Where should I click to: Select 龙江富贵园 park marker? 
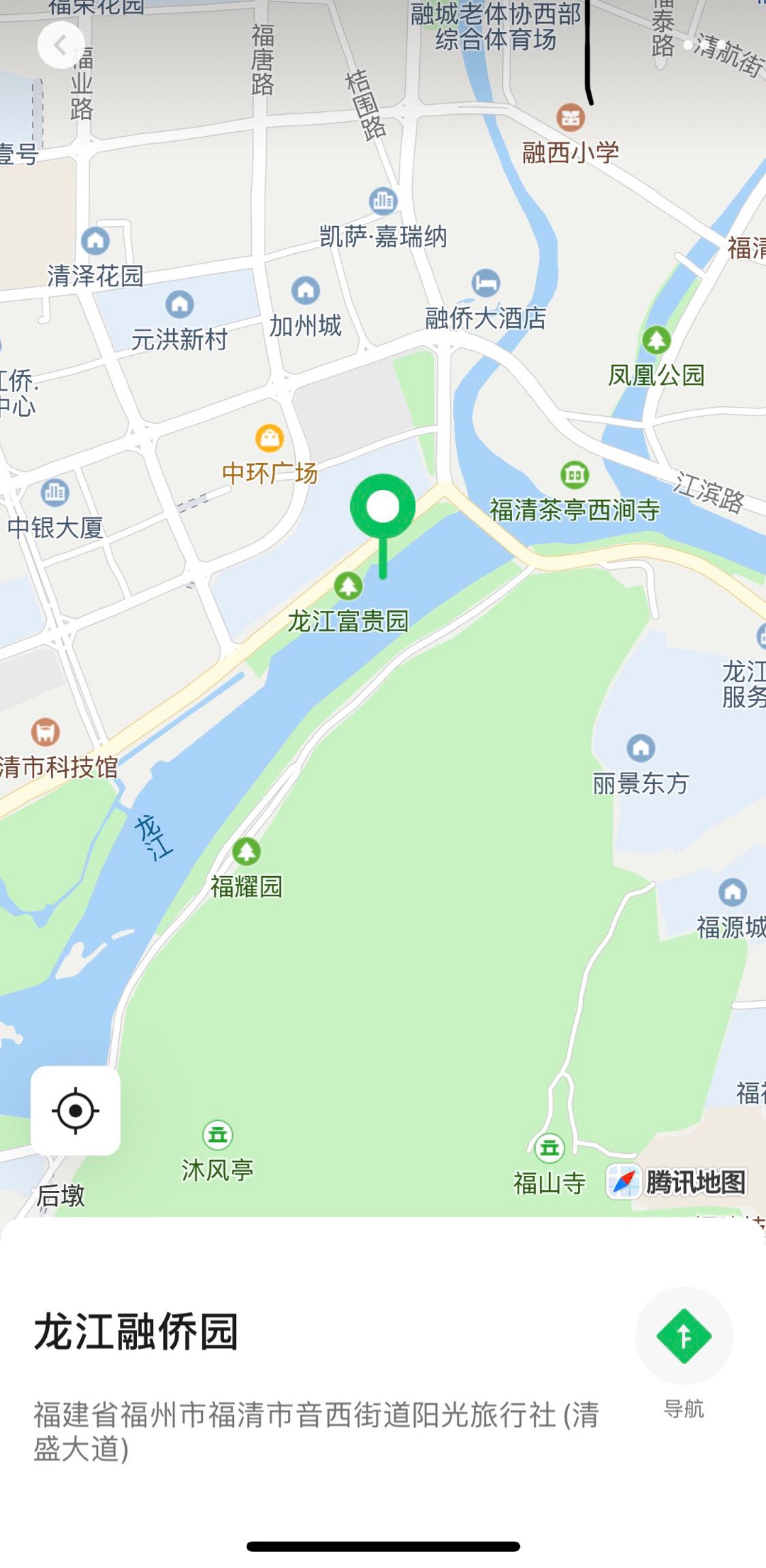tap(348, 586)
